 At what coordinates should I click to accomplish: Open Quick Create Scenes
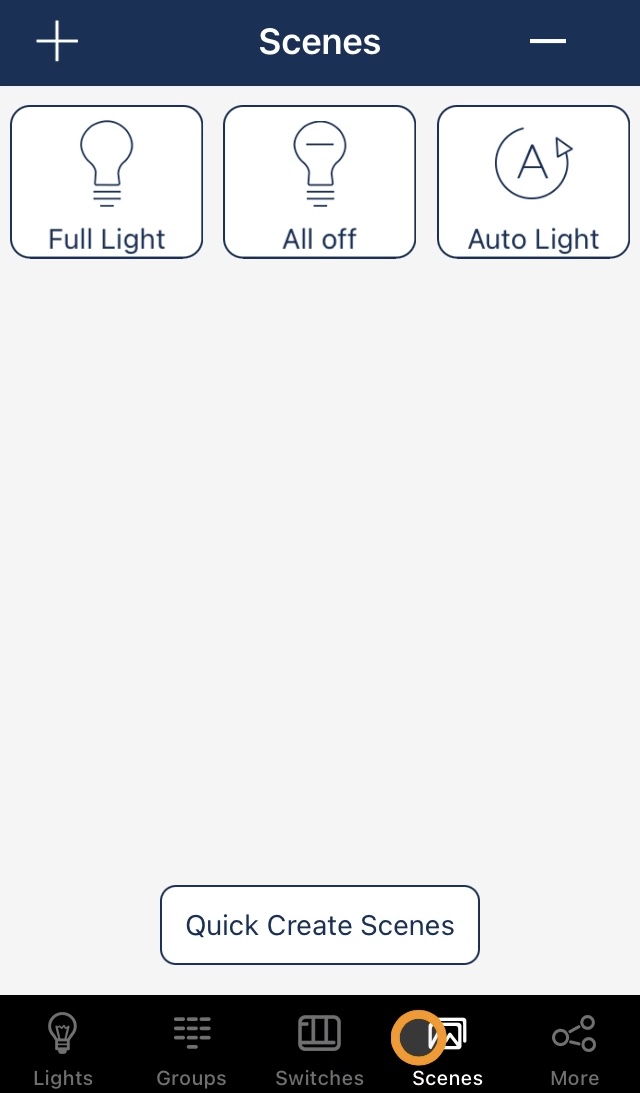320,925
